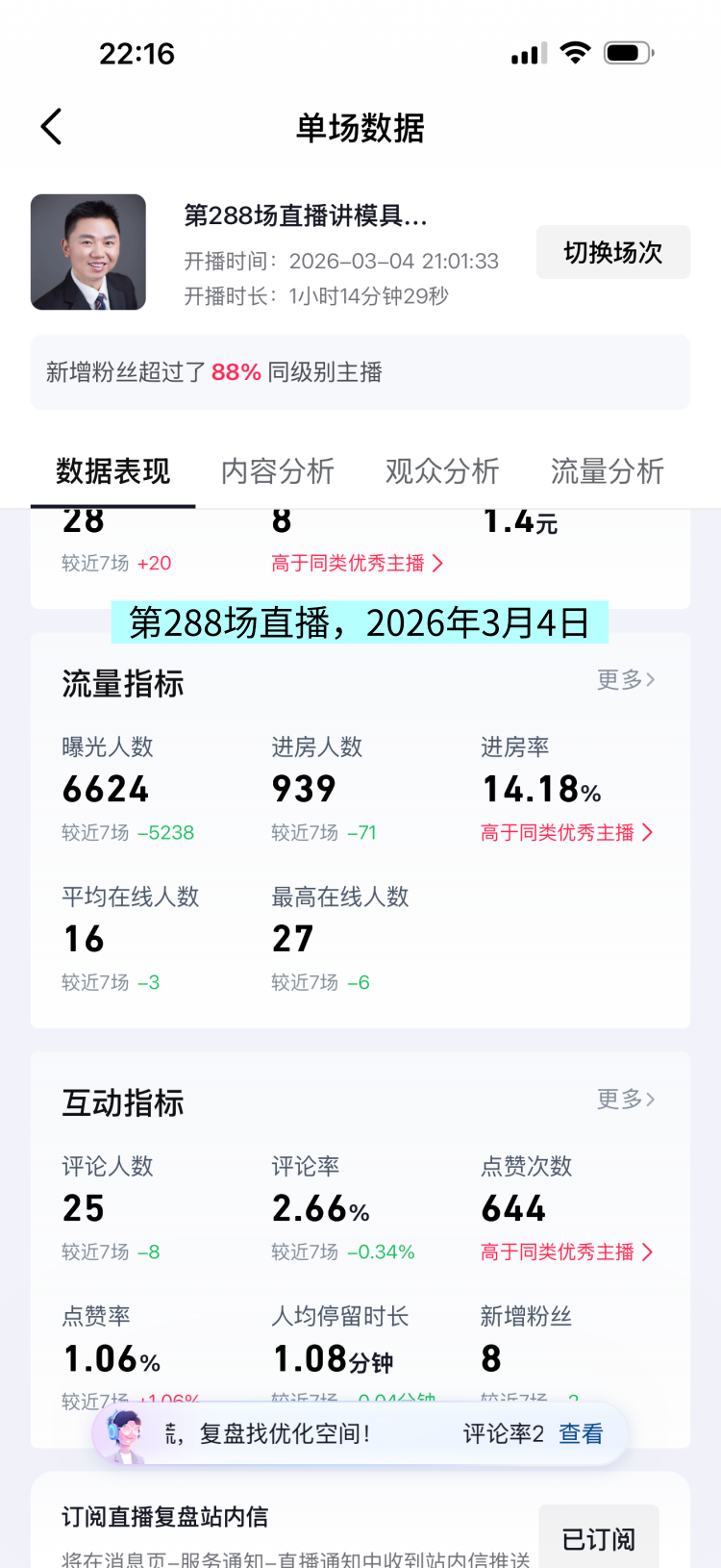The image size is (721, 1568).
Task: Open the streamer's profile photo
Action: click(88, 252)
